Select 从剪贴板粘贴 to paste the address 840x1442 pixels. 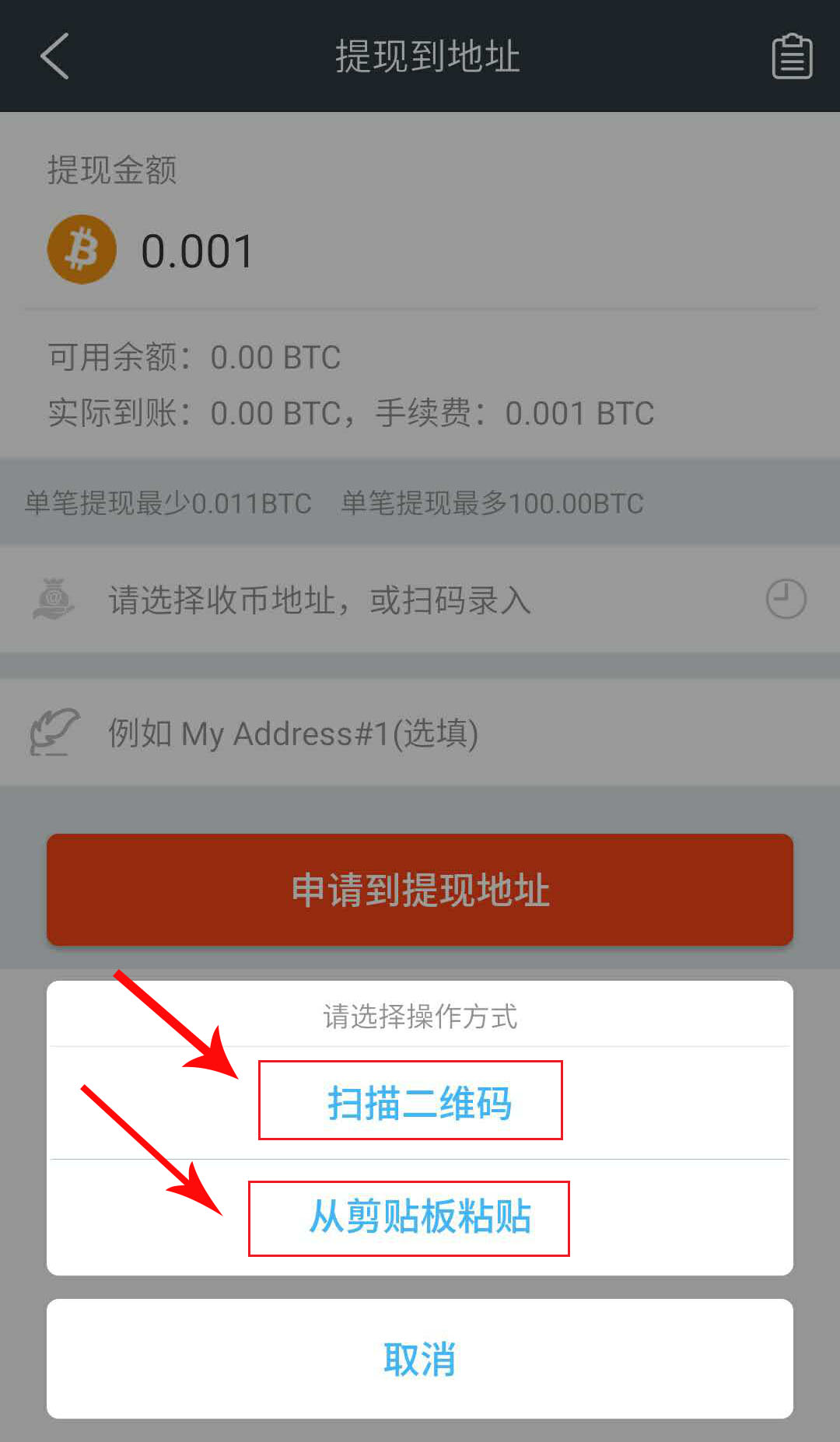tap(419, 1216)
